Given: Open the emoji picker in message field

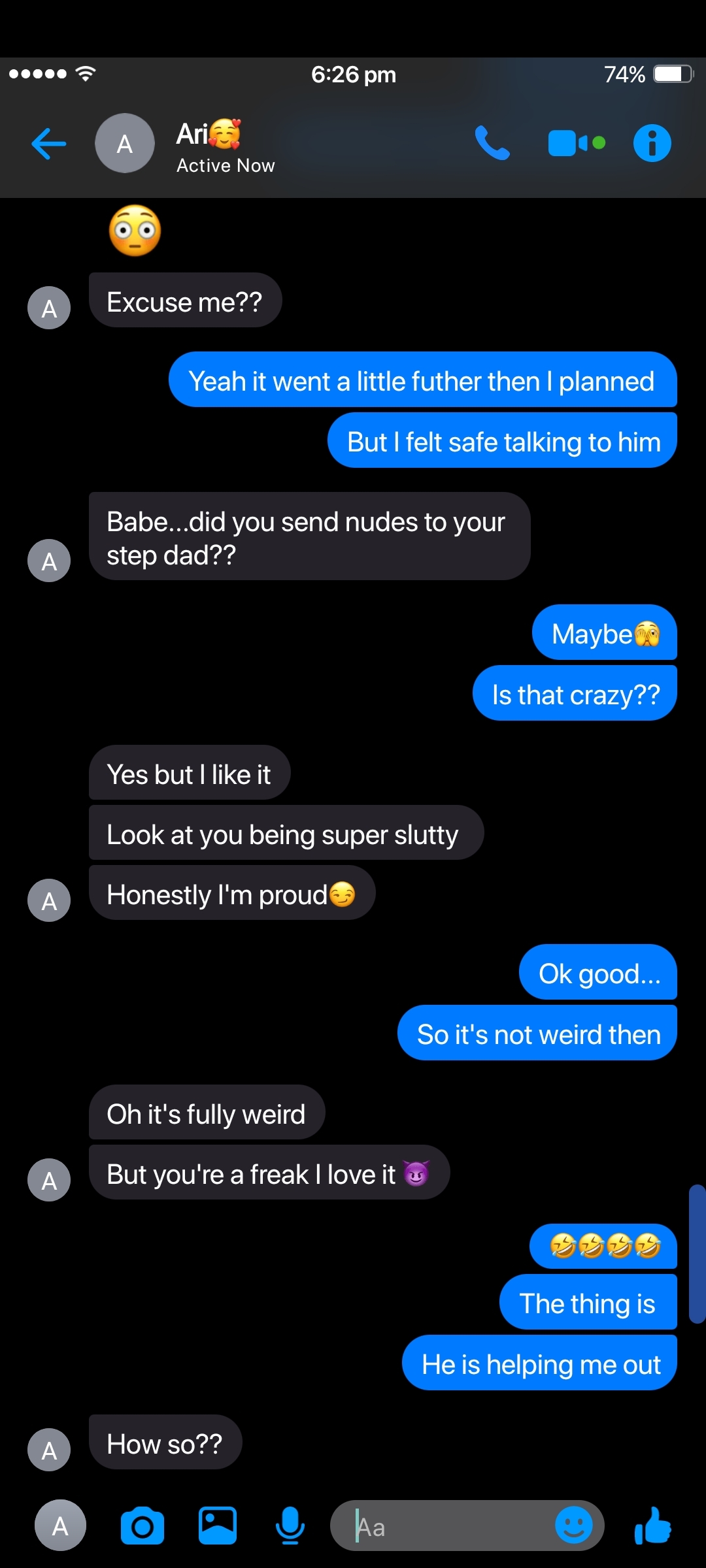Looking at the screenshot, I should coord(573,1526).
